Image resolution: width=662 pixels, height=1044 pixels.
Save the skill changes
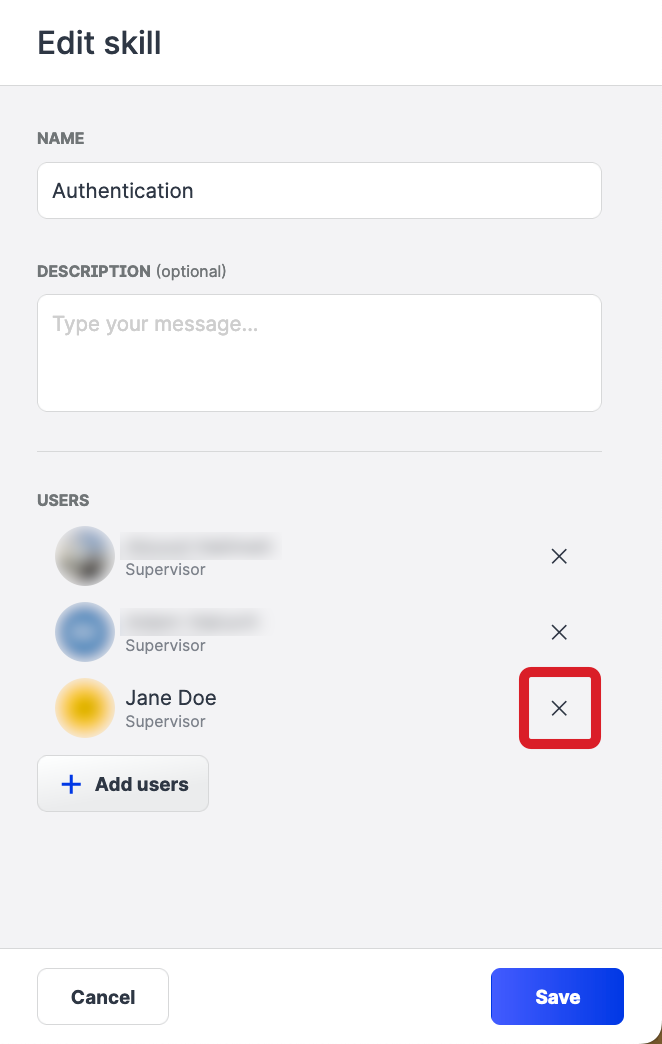[557, 996]
